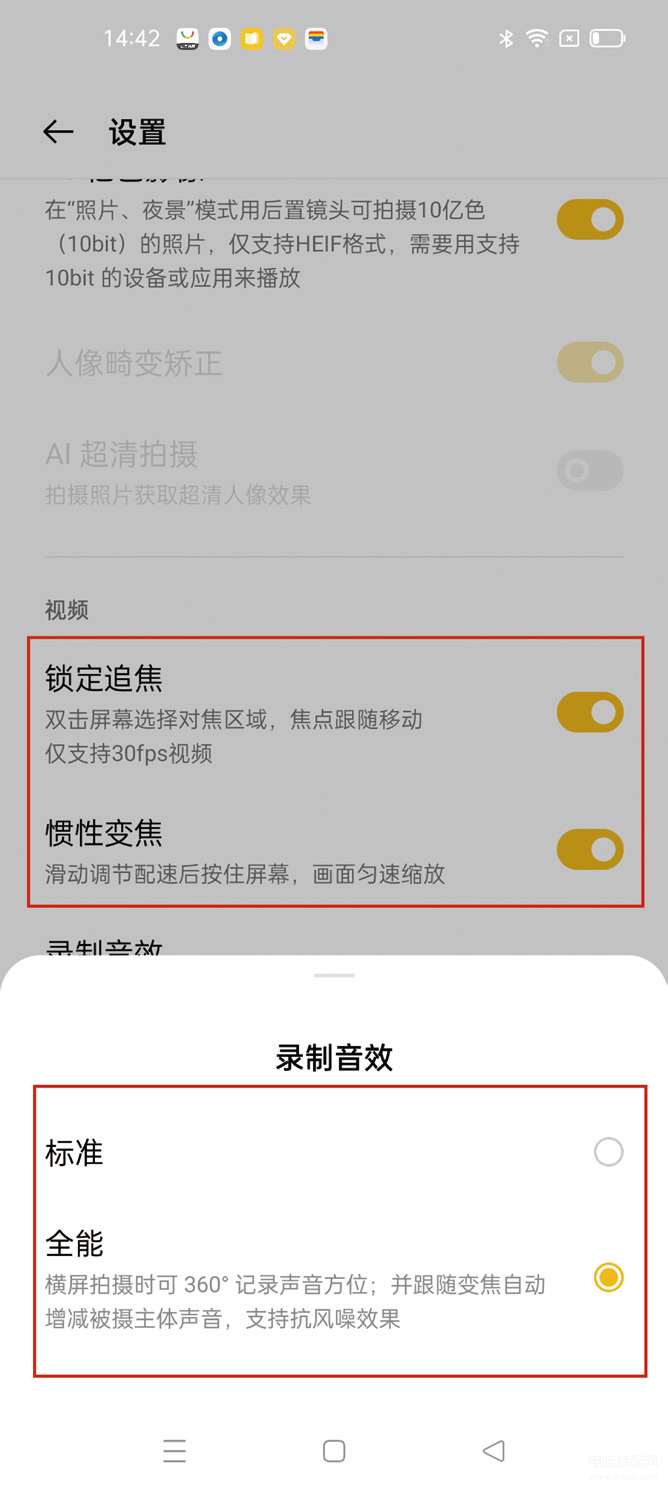668x1490 pixels.
Task: Toggle the 10bit photo capture switch
Action: 590,219
